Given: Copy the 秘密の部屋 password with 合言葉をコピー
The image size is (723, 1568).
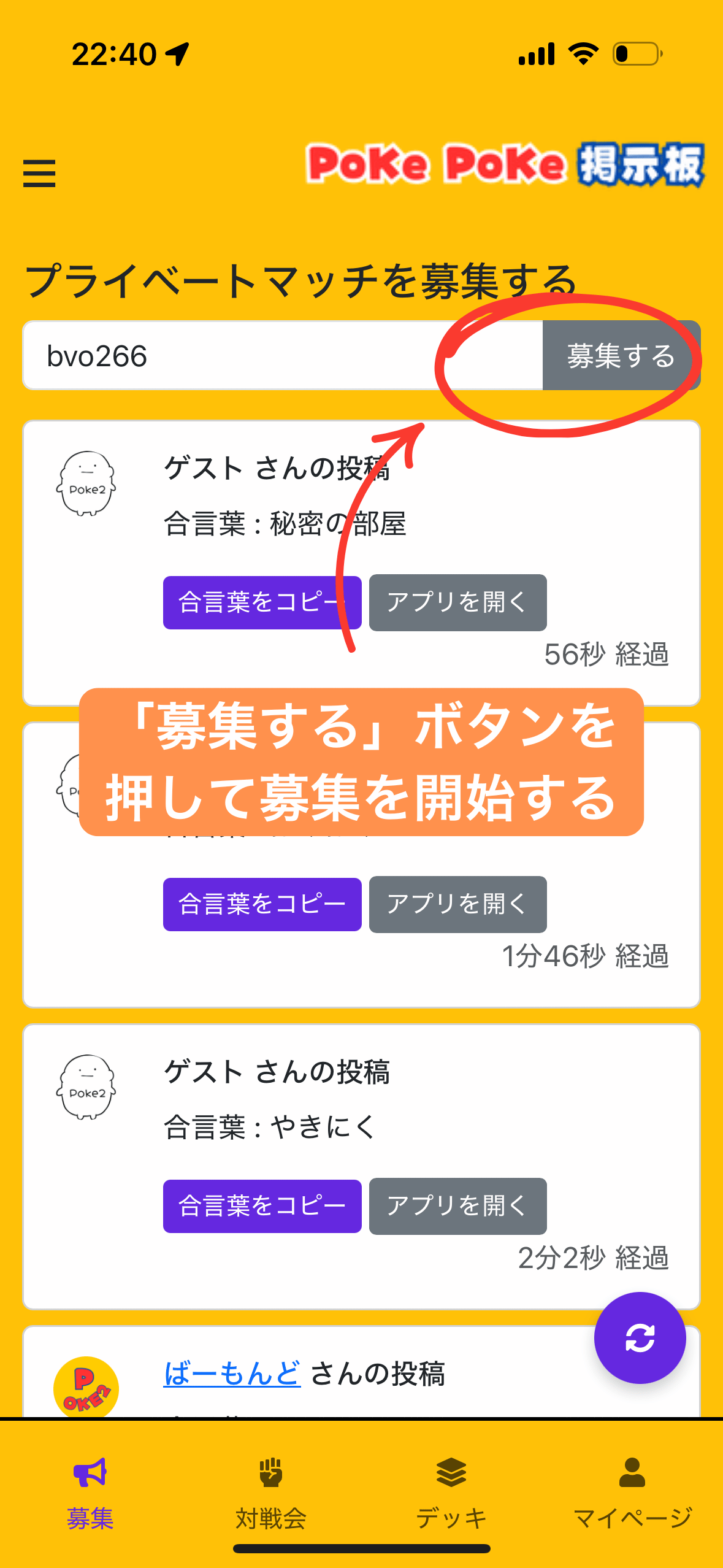Looking at the screenshot, I should pos(262,603).
